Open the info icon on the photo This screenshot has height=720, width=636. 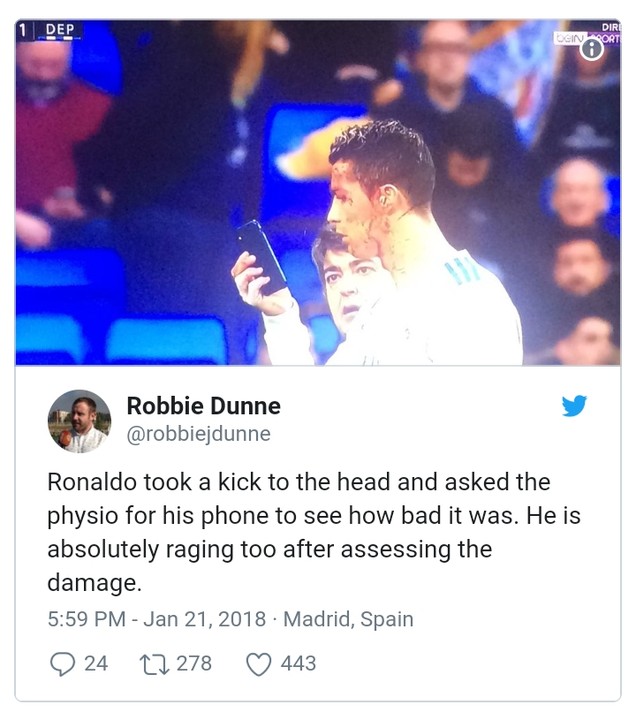(592, 50)
